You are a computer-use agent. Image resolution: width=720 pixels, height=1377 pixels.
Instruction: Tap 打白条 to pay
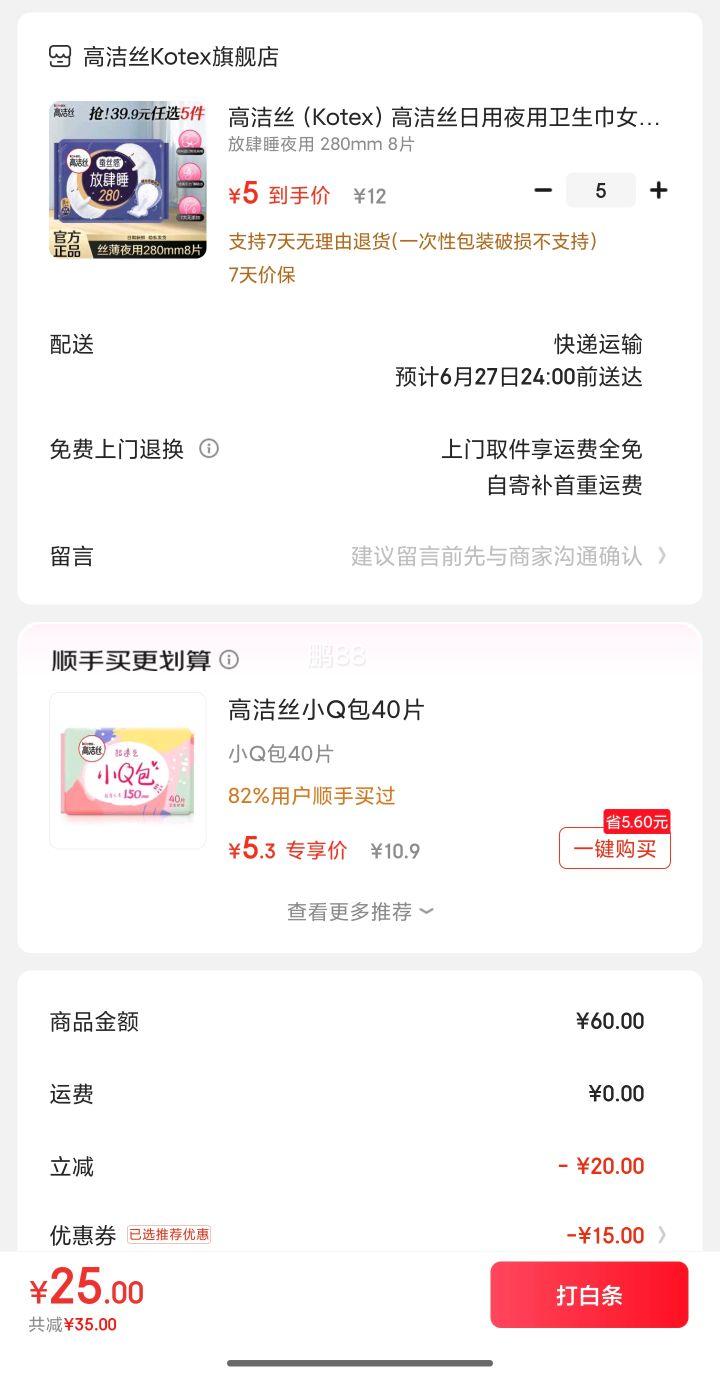pyautogui.click(x=589, y=1295)
